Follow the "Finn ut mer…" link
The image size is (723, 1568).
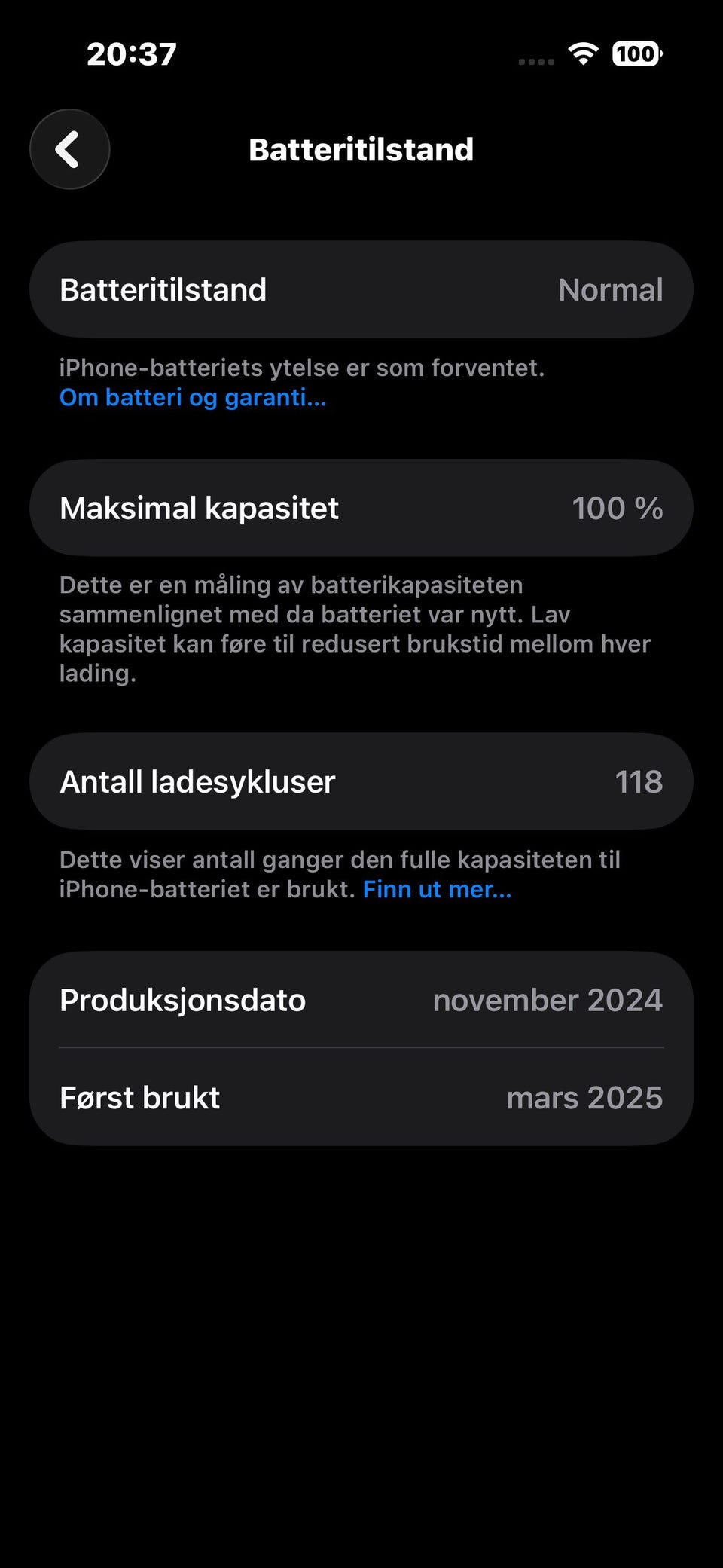point(438,889)
